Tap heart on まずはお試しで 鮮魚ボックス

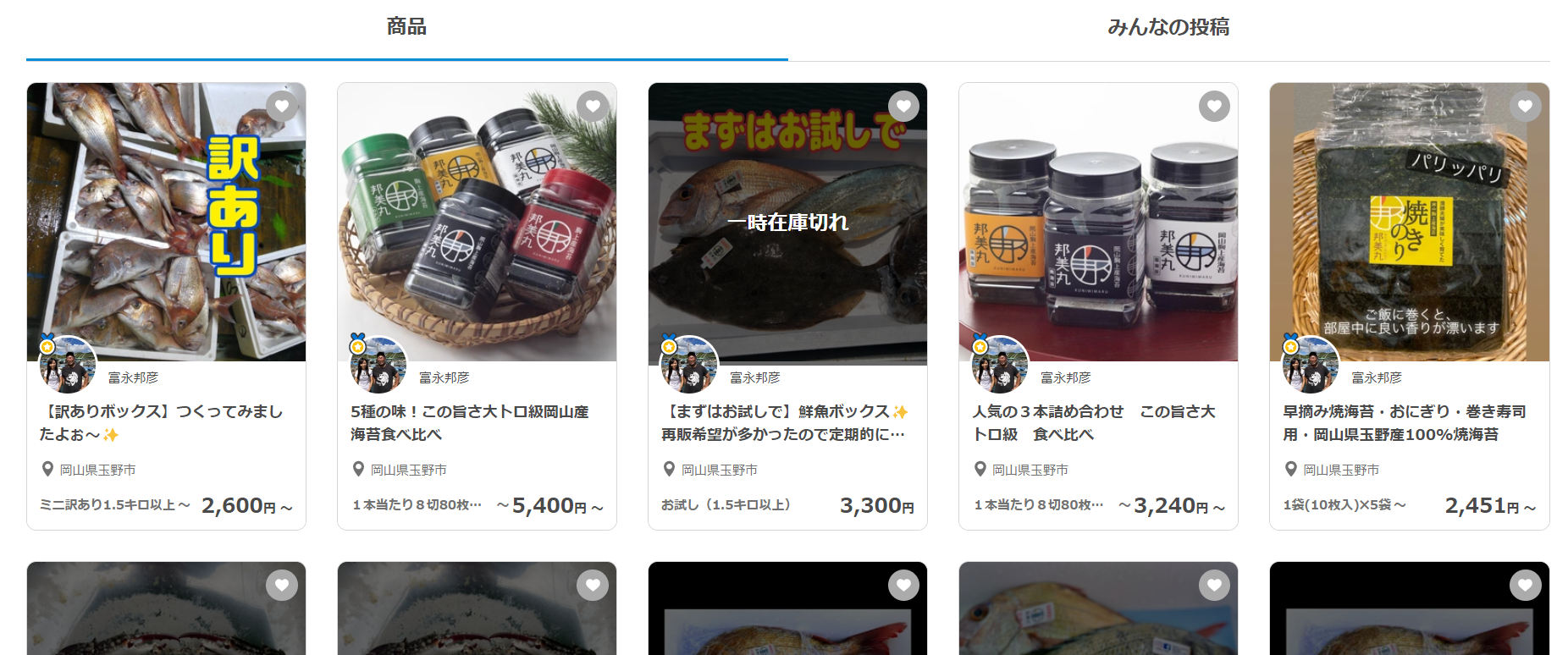tap(903, 107)
